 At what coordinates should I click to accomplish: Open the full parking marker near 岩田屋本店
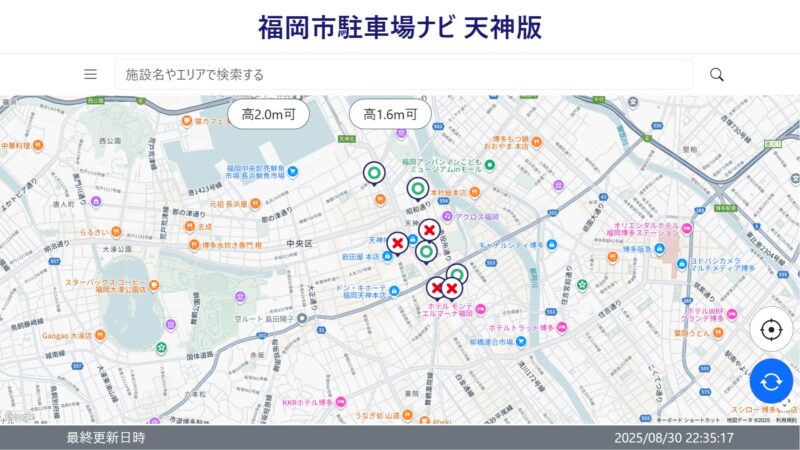(398, 243)
